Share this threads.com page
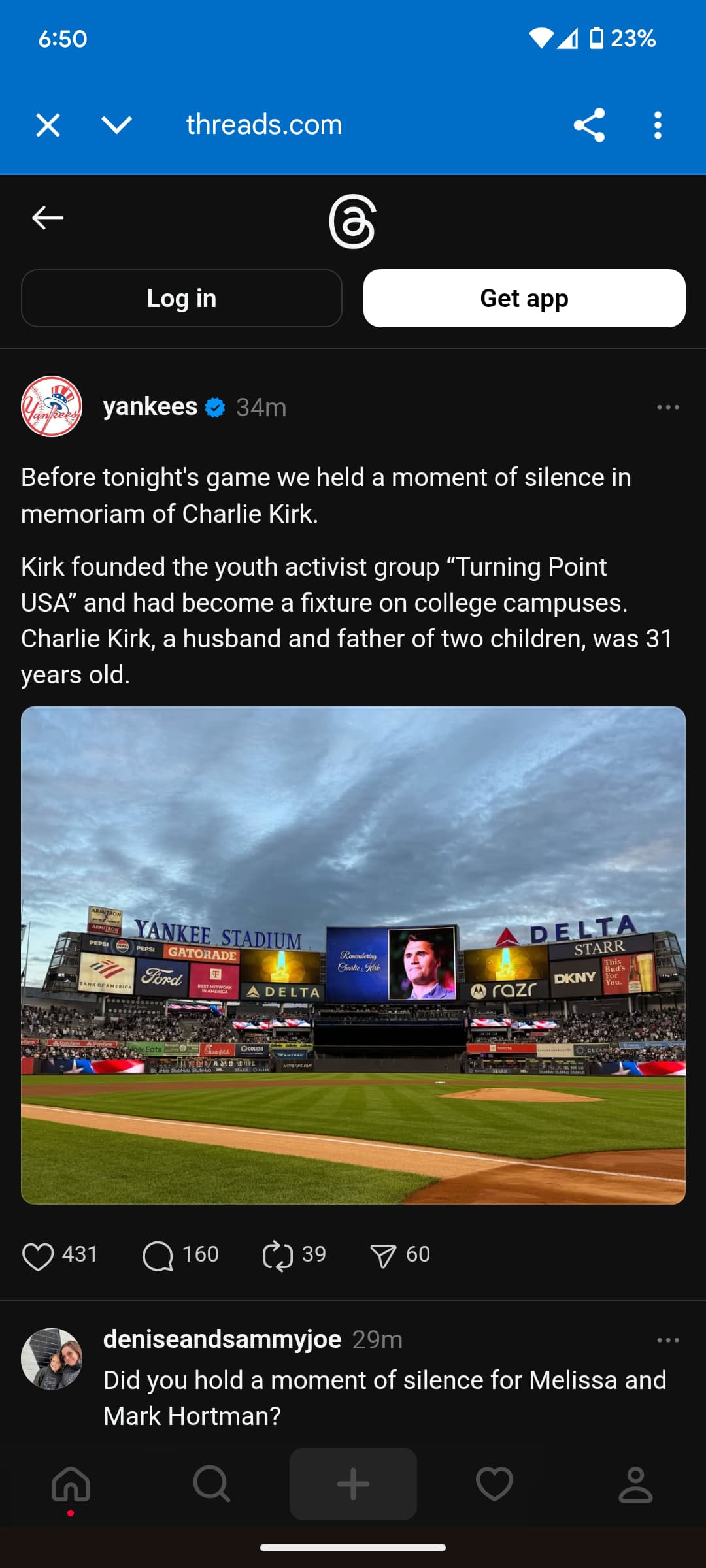Viewport: 706px width, 1568px height. [589, 125]
